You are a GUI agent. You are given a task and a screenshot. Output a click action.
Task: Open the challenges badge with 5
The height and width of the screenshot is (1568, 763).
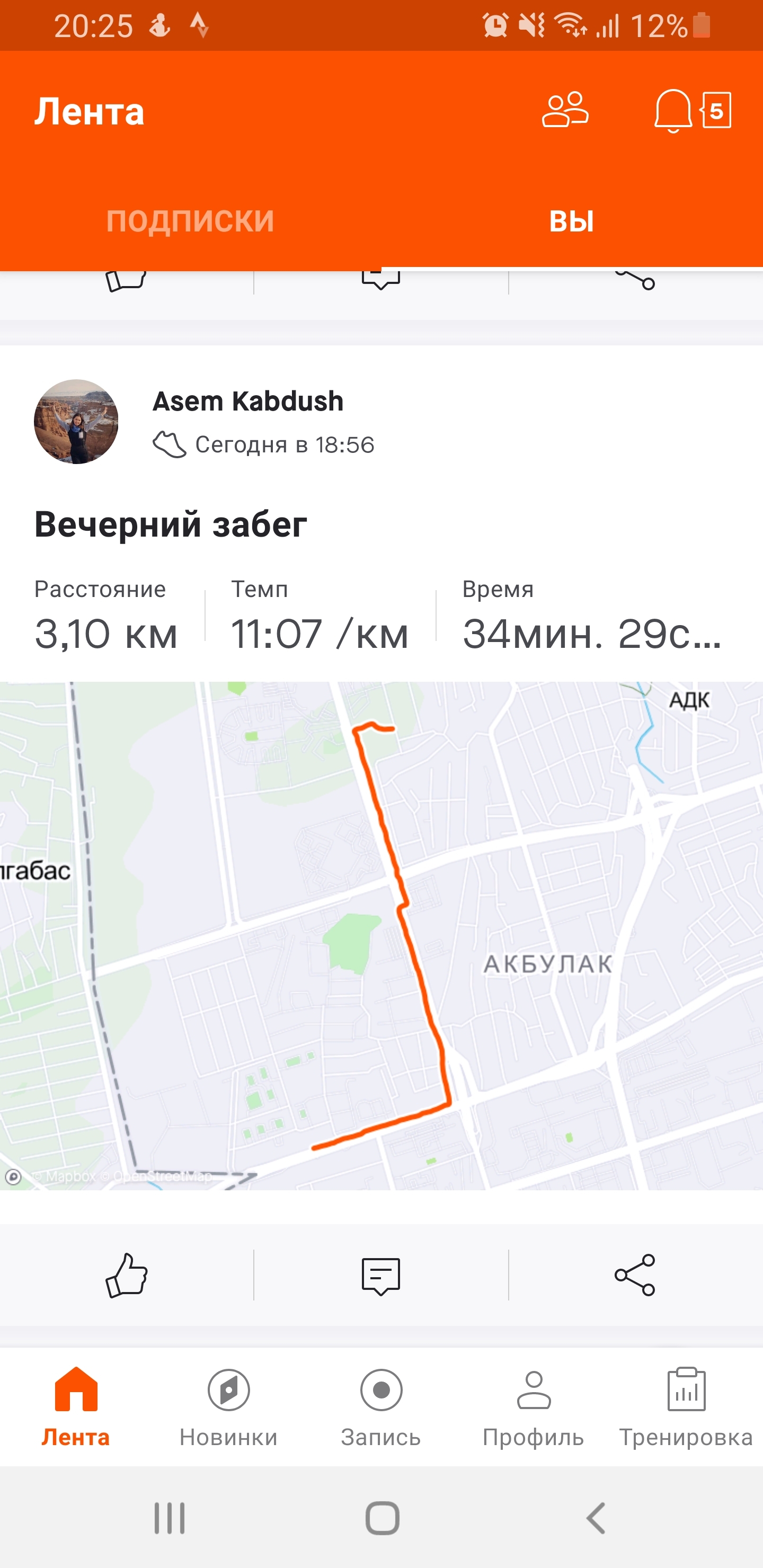(x=716, y=110)
